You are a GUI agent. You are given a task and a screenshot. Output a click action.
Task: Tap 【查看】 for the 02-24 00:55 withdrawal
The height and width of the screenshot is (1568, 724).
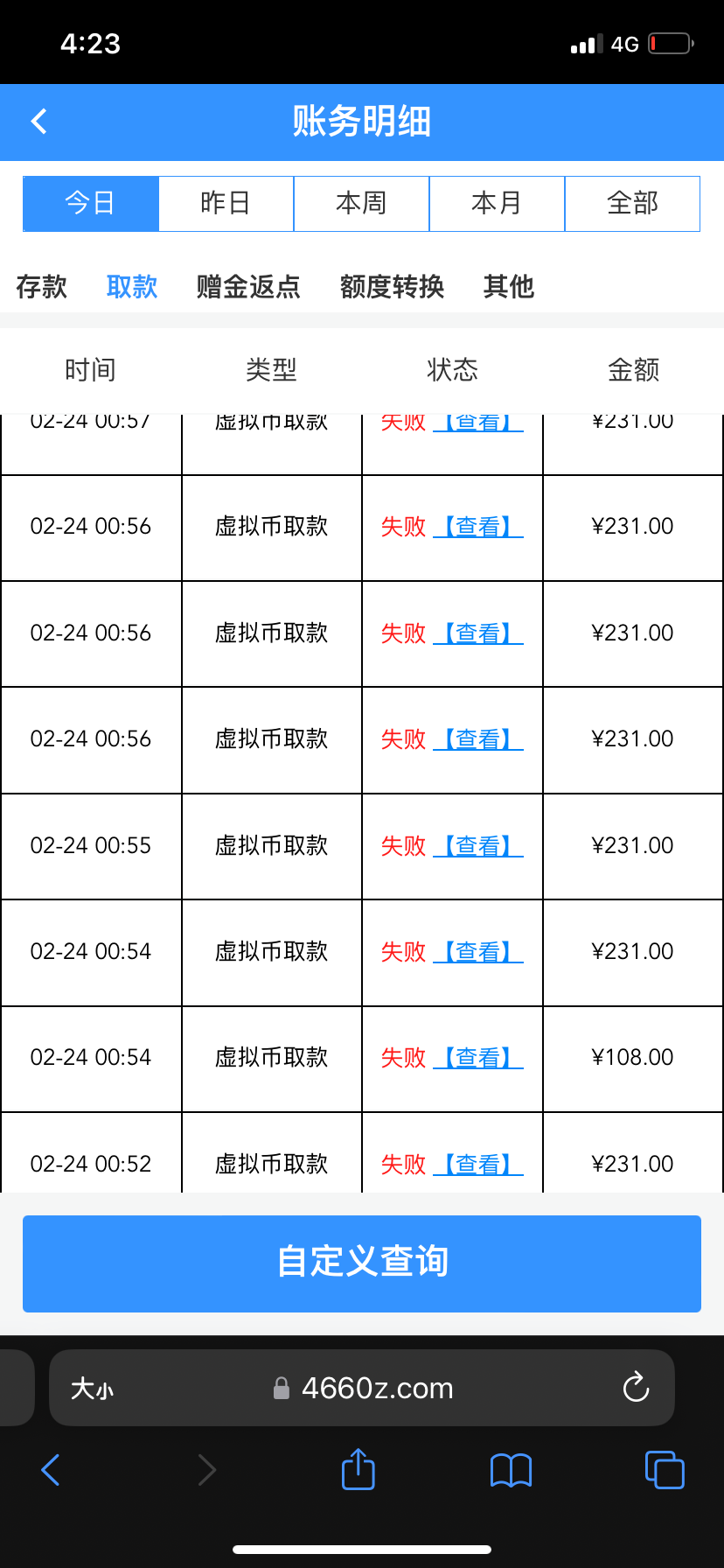click(x=478, y=846)
